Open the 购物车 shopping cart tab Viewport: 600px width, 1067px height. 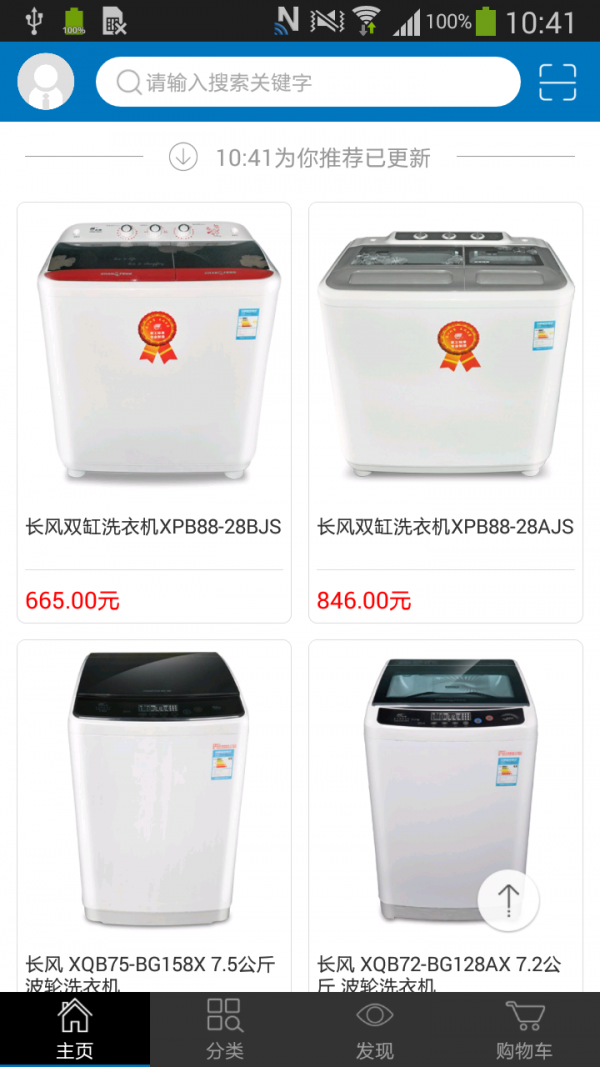click(525, 1029)
